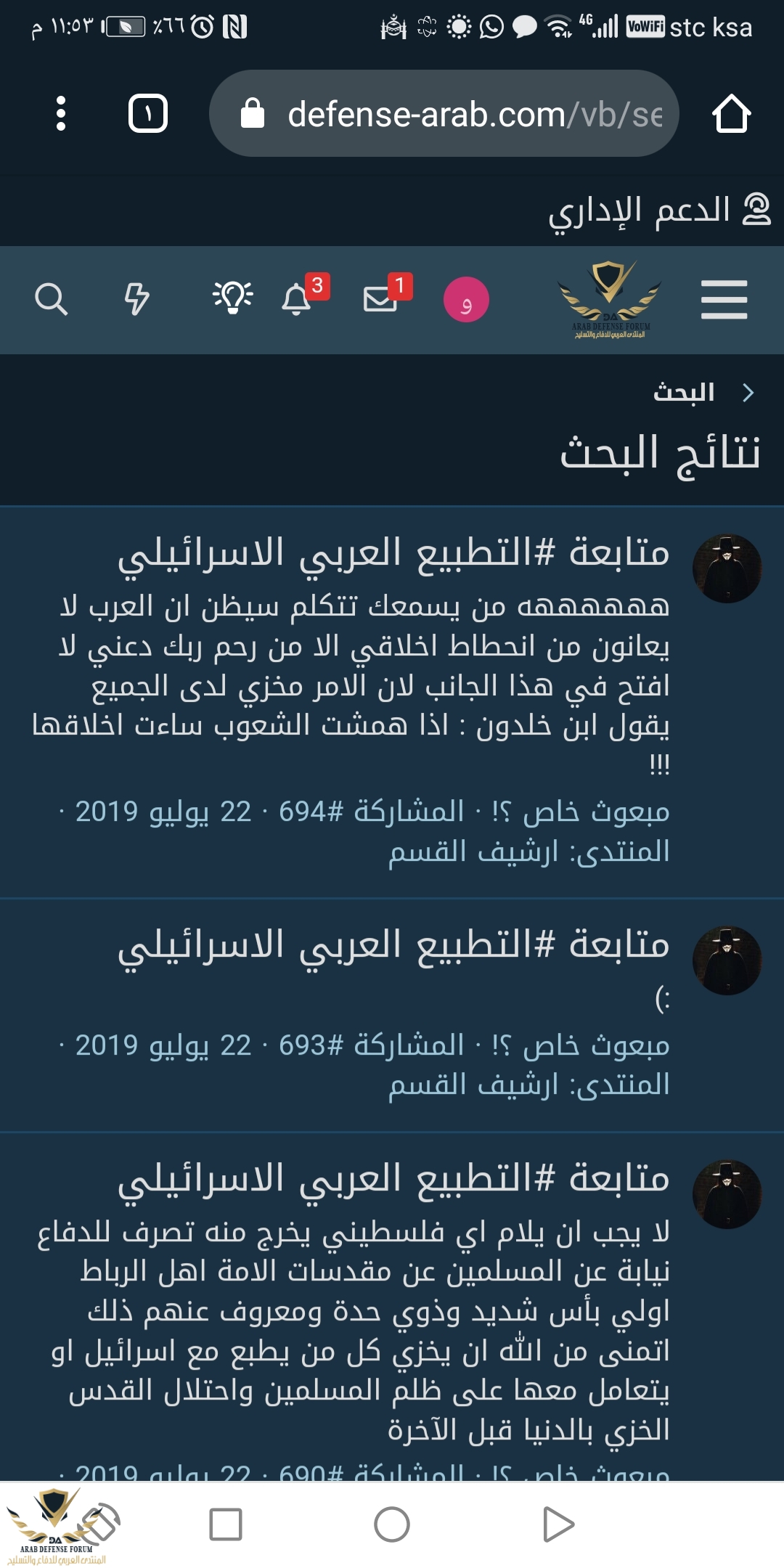Tap the light bulb icon

coord(232,298)
